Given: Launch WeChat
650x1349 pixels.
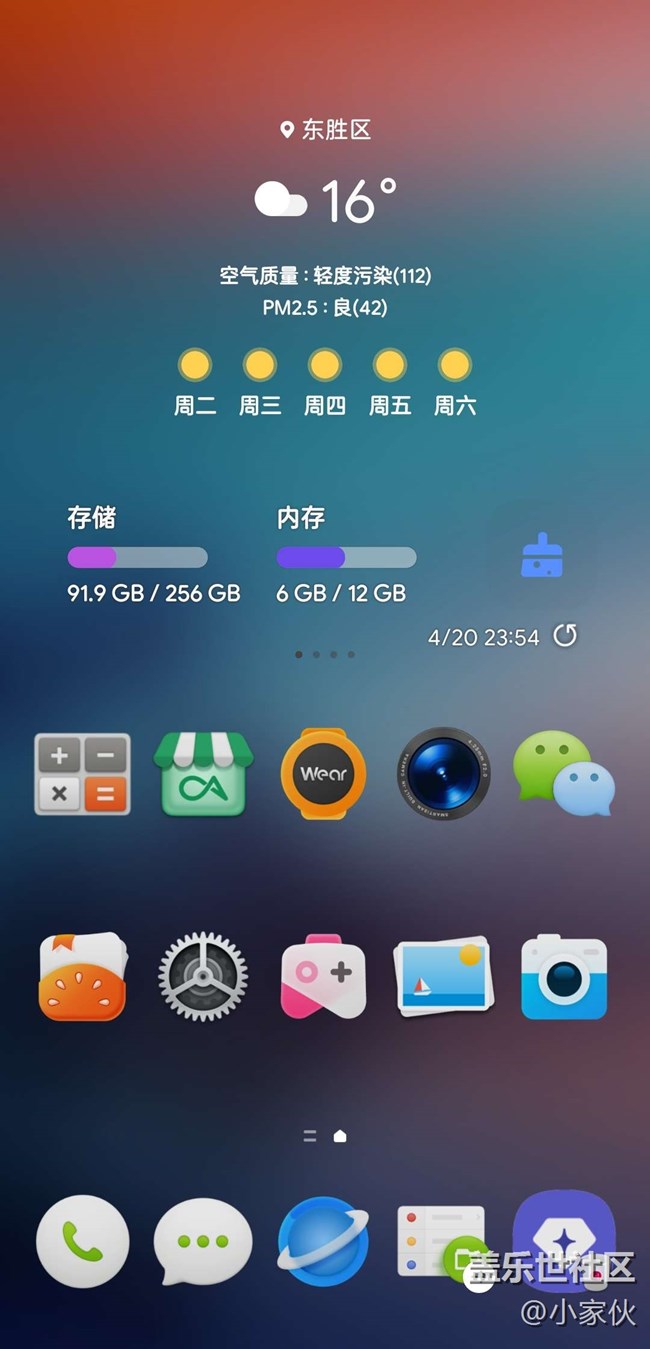Looking at the screenshot, I should point(564,774).
